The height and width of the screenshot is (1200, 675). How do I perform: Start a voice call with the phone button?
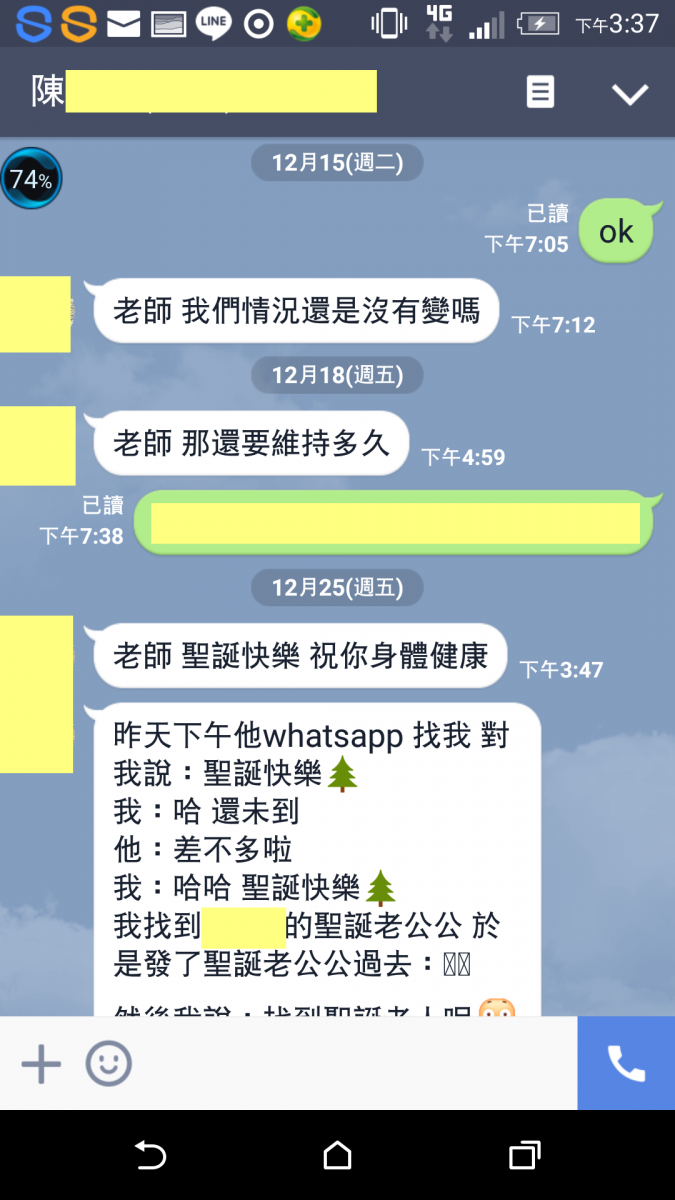coord(626,1064)
